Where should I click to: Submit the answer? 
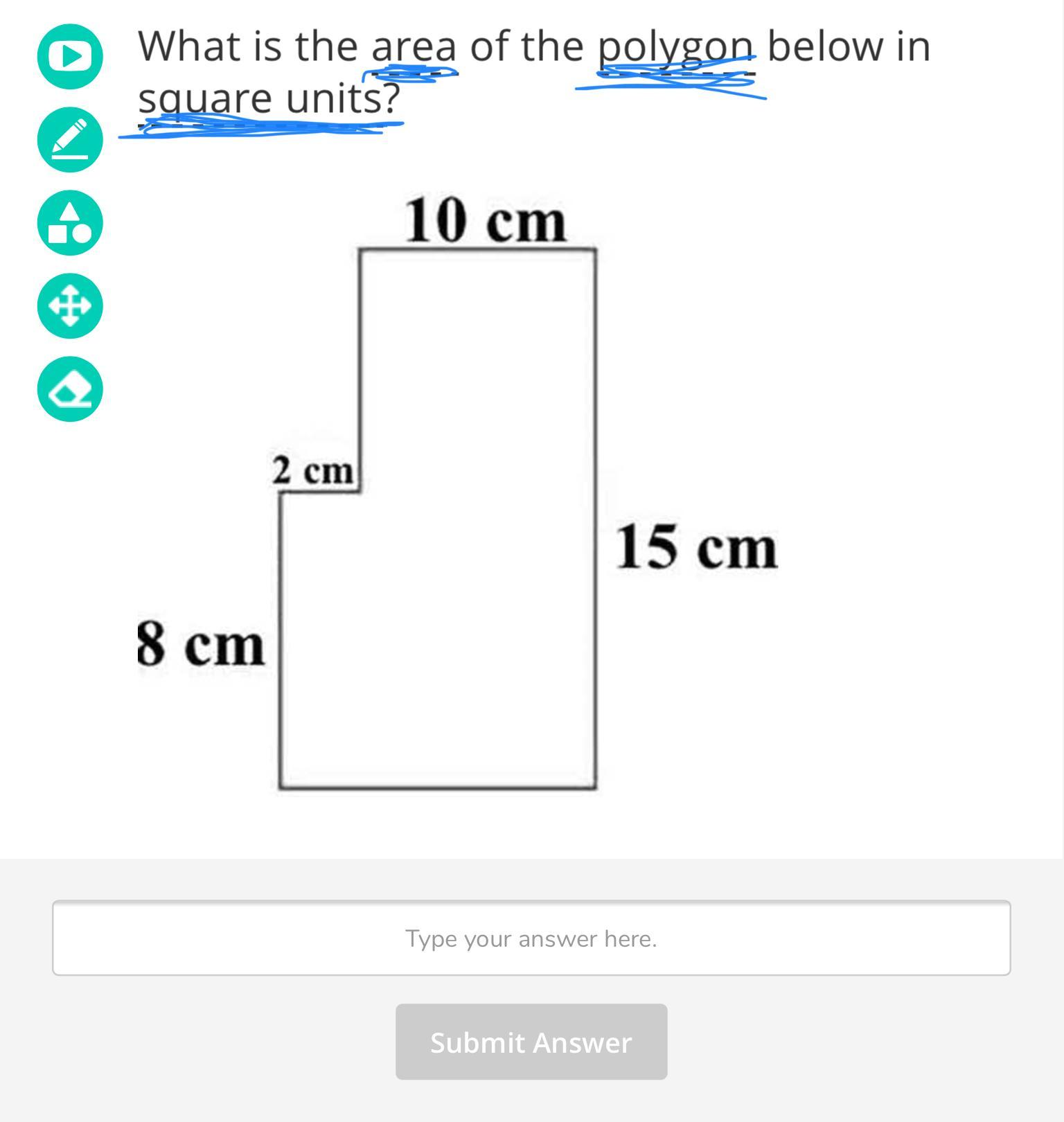[531, 1042]
